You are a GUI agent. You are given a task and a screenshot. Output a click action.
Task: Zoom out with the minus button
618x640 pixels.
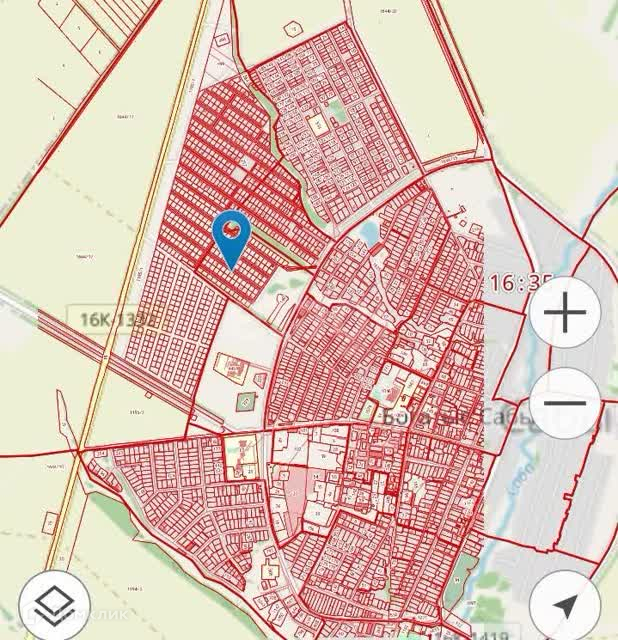pos(565,403)
